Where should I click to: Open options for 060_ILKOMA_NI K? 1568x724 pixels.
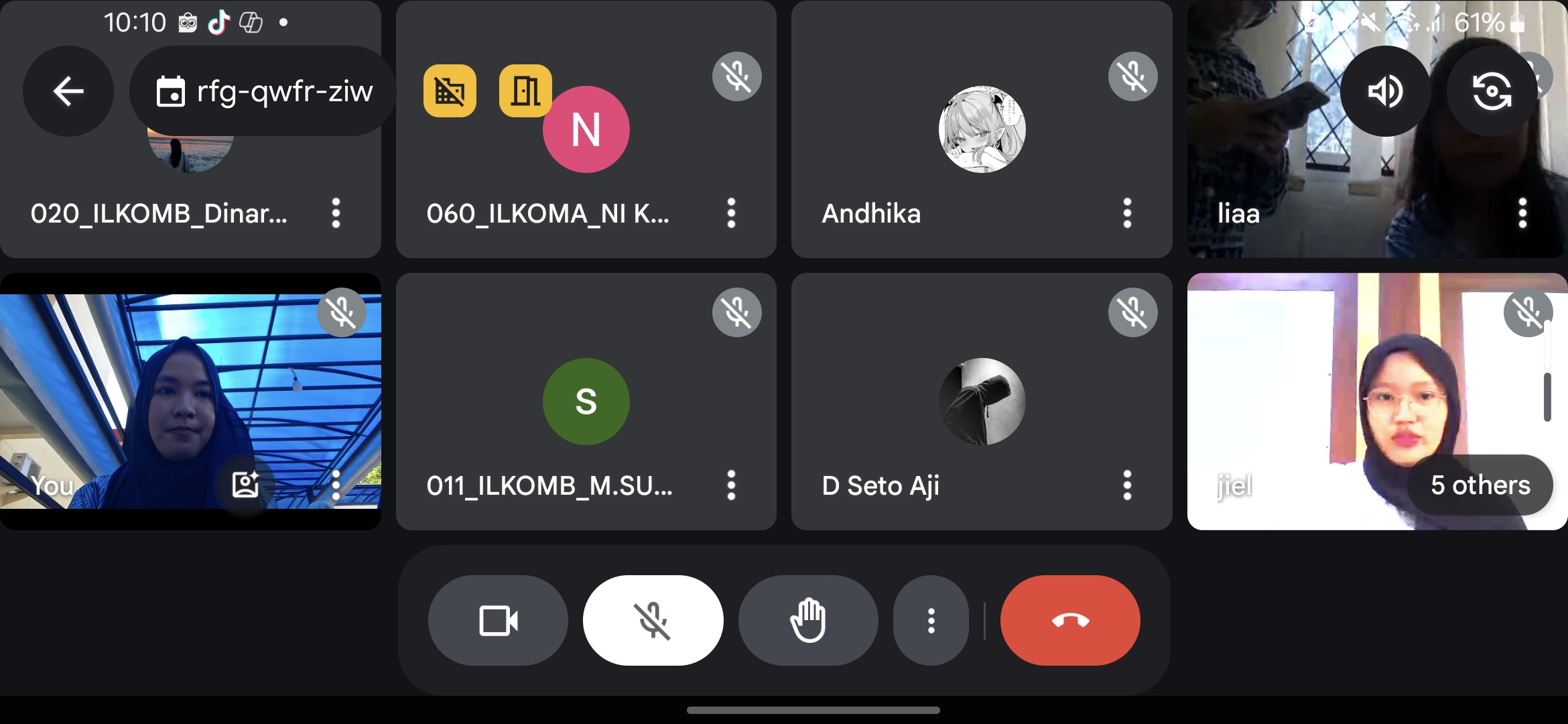point(732,213)
